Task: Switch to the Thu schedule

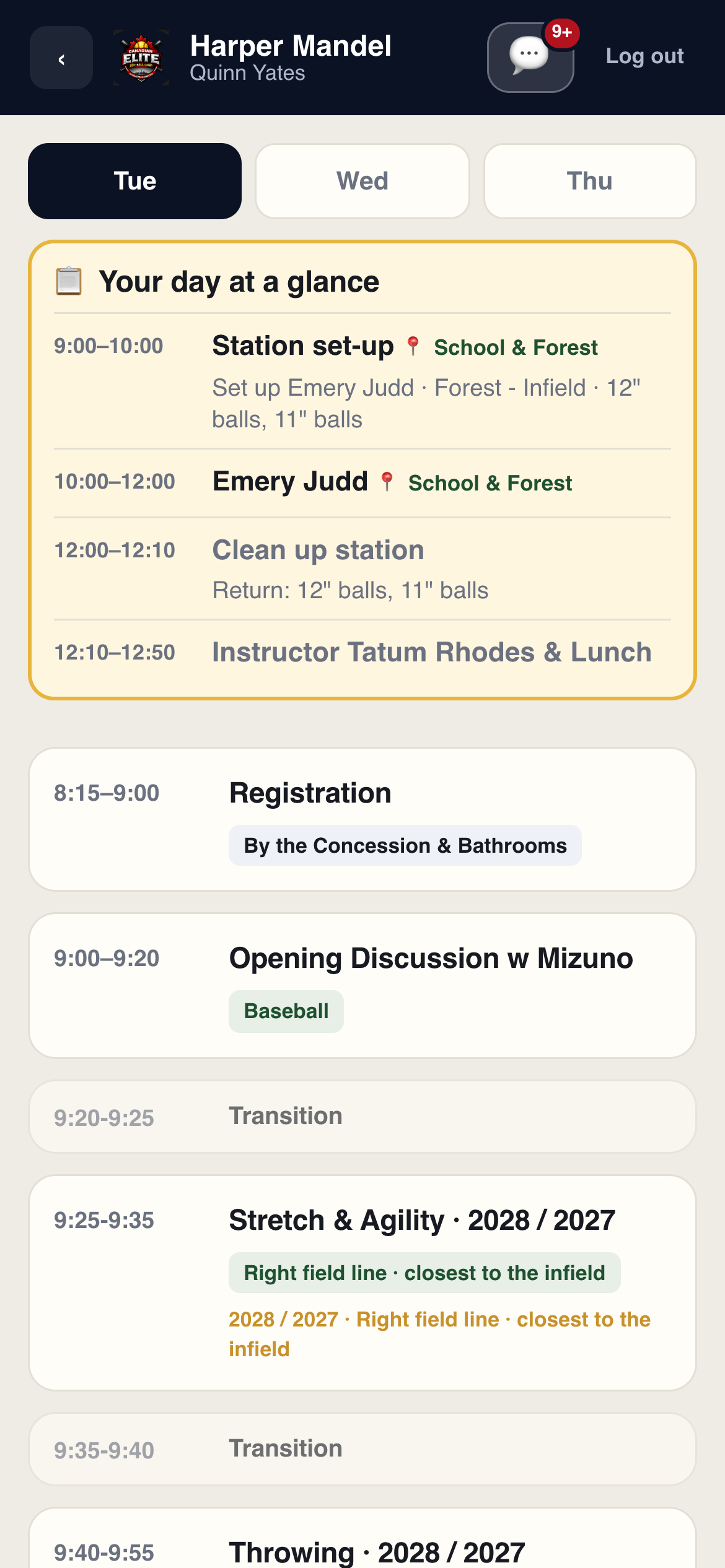Action: click(590, 181)
